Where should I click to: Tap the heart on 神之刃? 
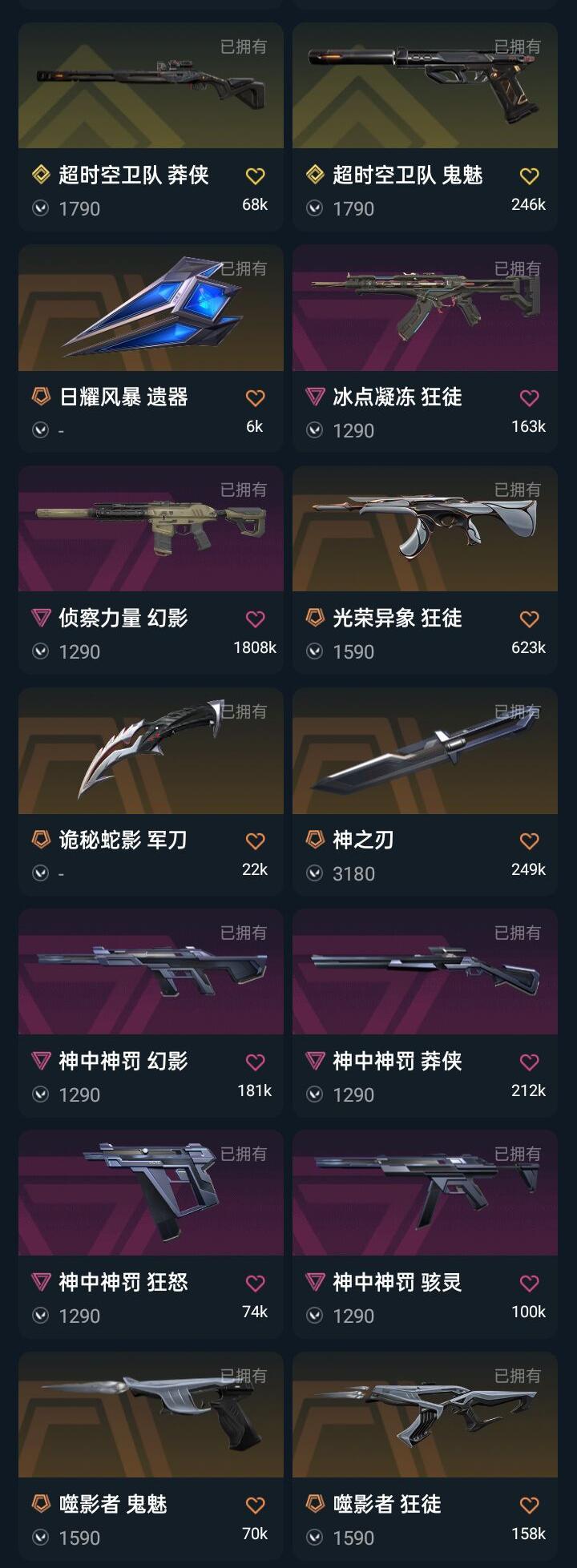tap(529, 840)
